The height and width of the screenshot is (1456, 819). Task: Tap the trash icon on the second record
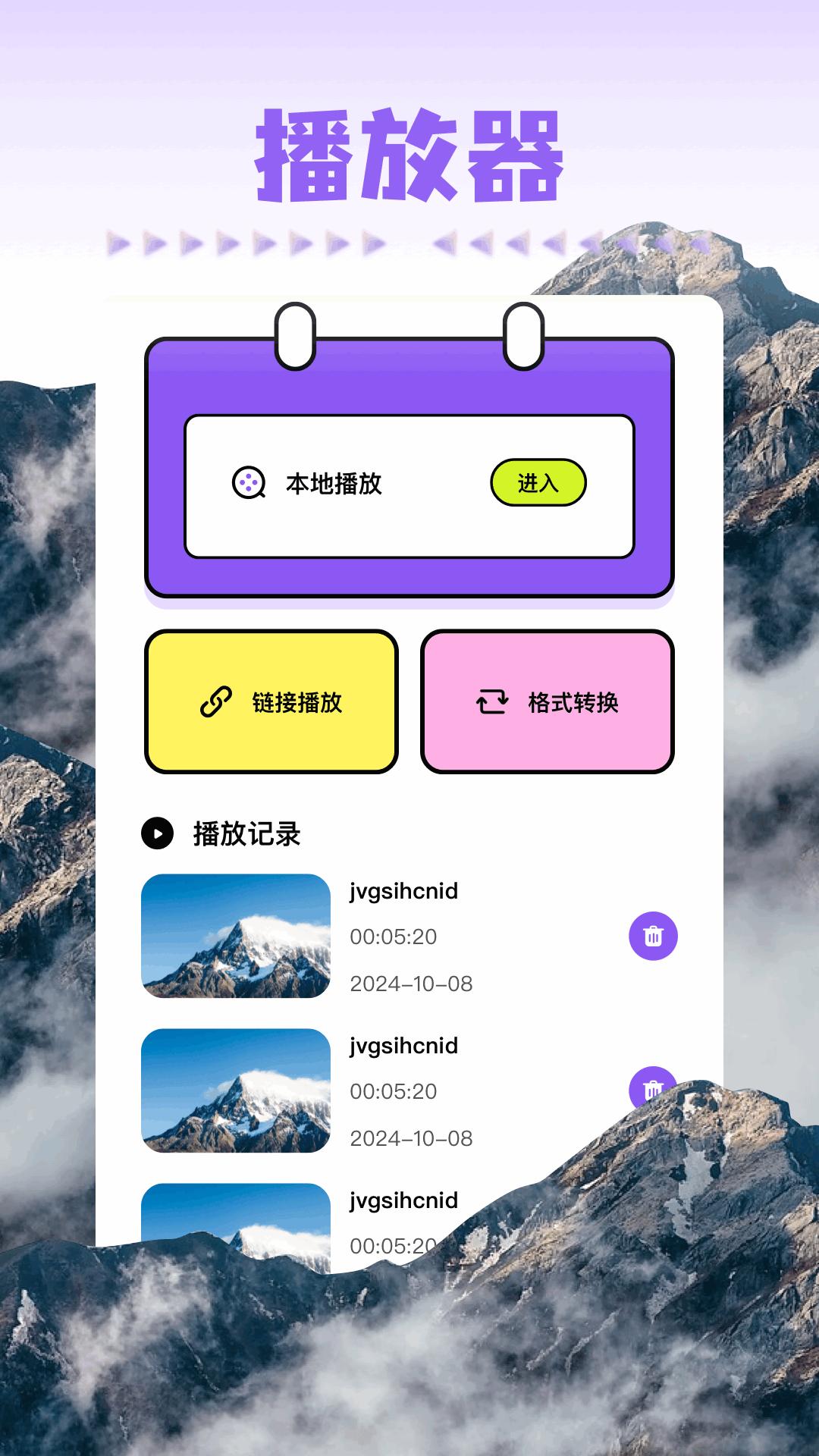652,1089
